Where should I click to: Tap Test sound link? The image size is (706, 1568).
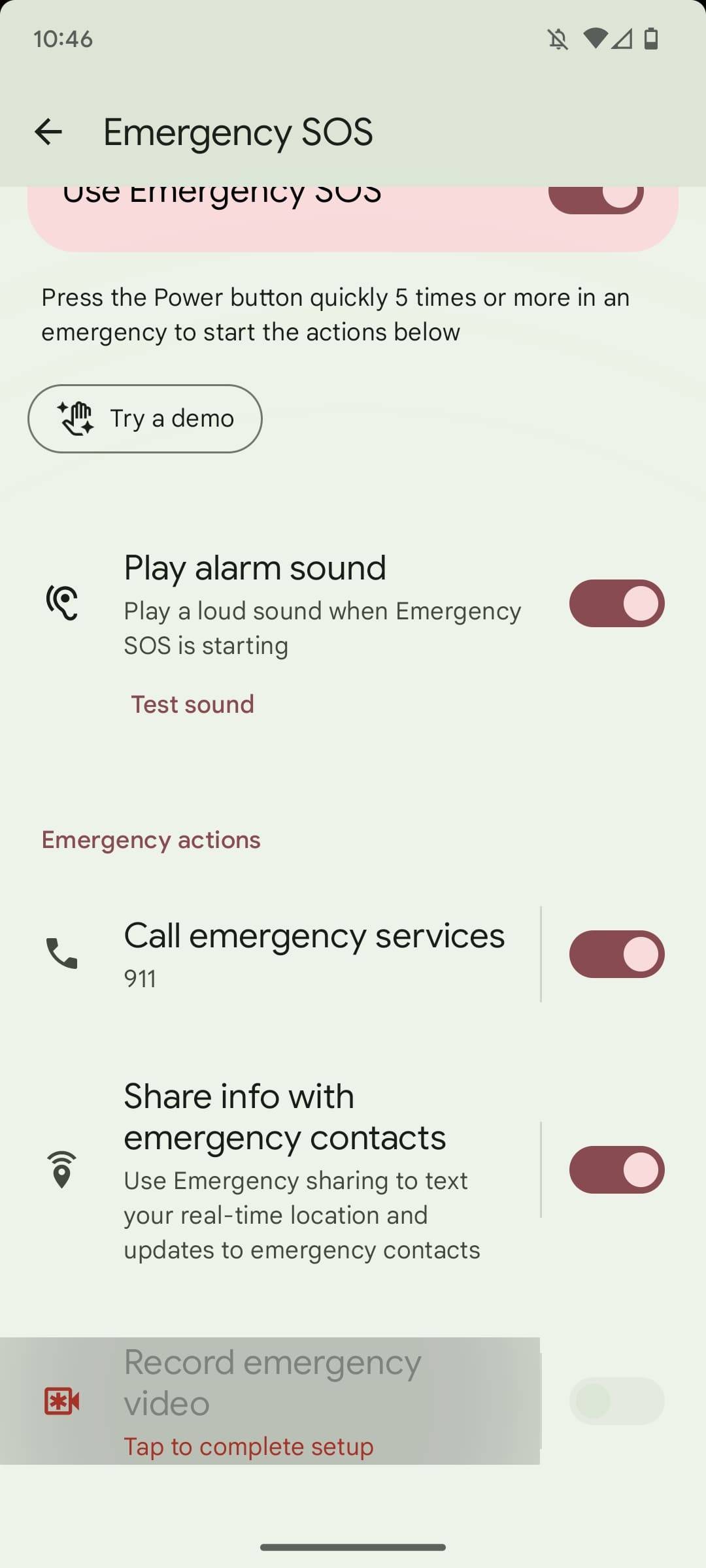pos(192,704)
